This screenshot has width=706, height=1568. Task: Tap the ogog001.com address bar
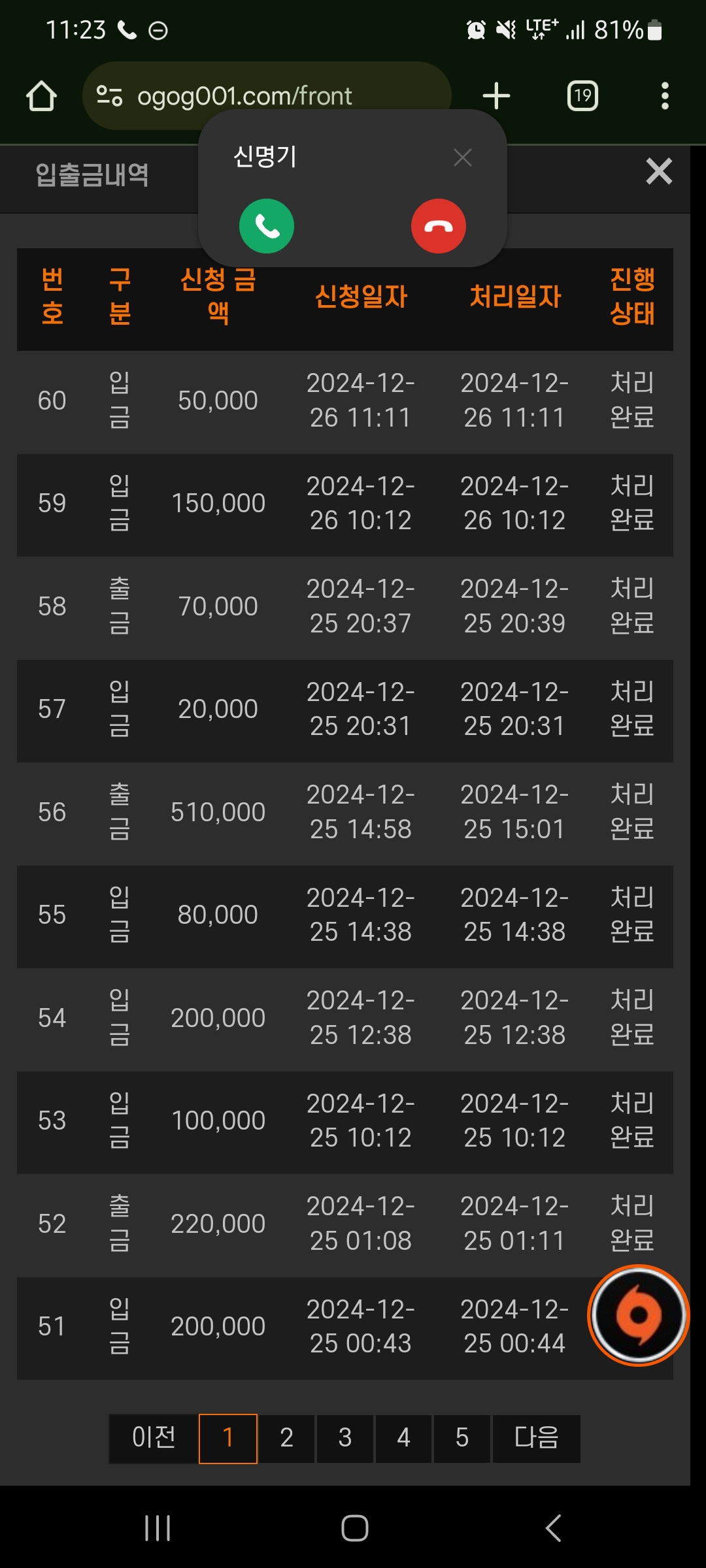pos(267,96)
